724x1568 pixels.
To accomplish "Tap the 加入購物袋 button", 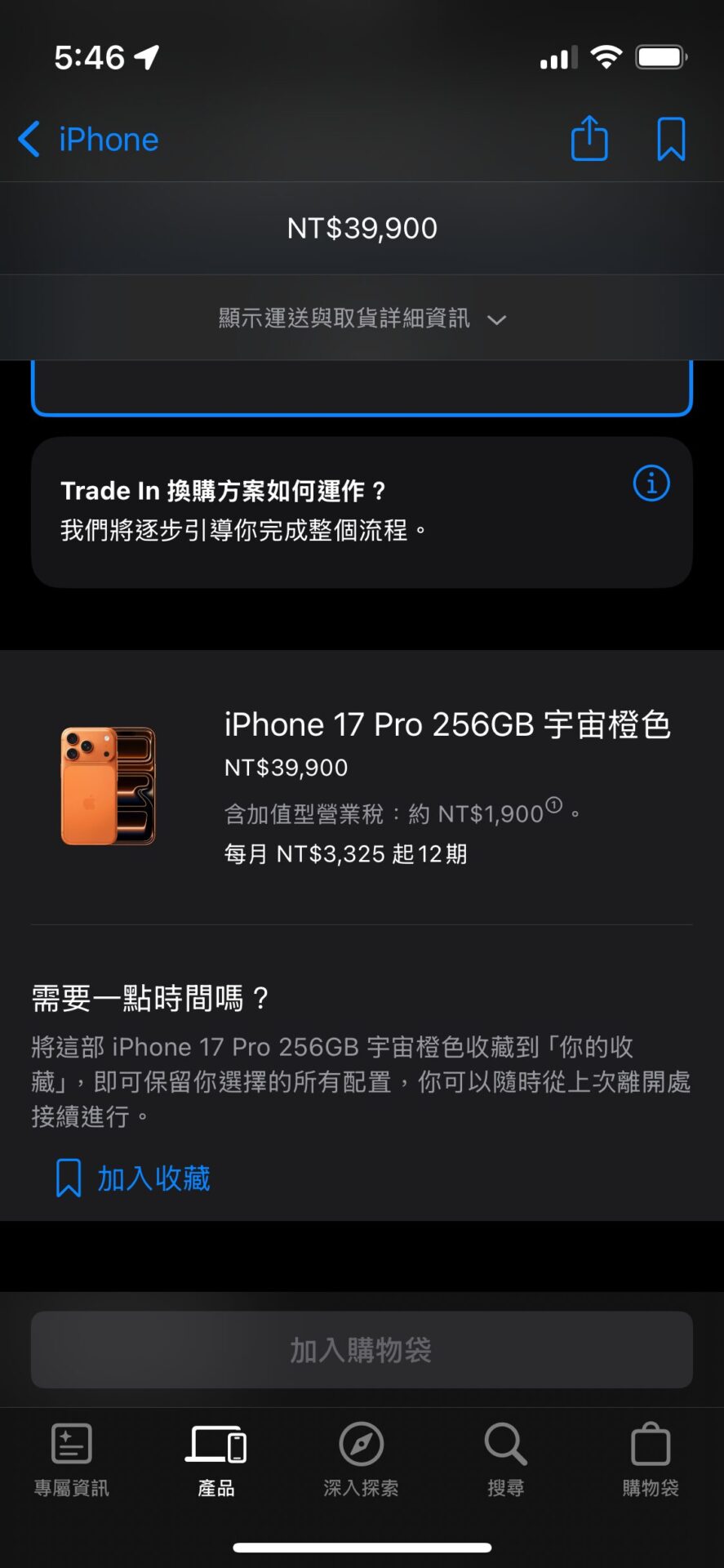I will coord(362,1350).
